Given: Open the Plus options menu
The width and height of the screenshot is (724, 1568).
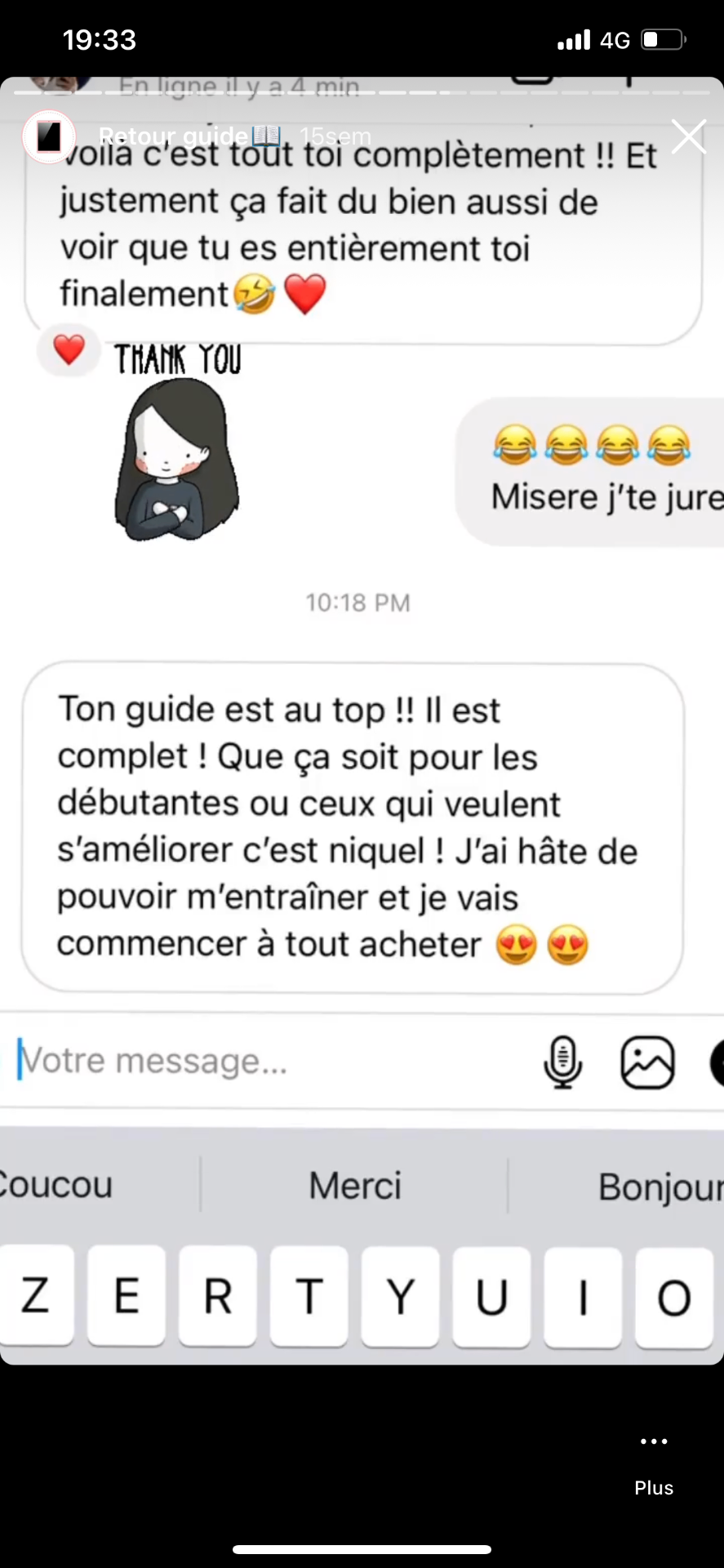Looking at the screenshot, I should point(654,1464).
